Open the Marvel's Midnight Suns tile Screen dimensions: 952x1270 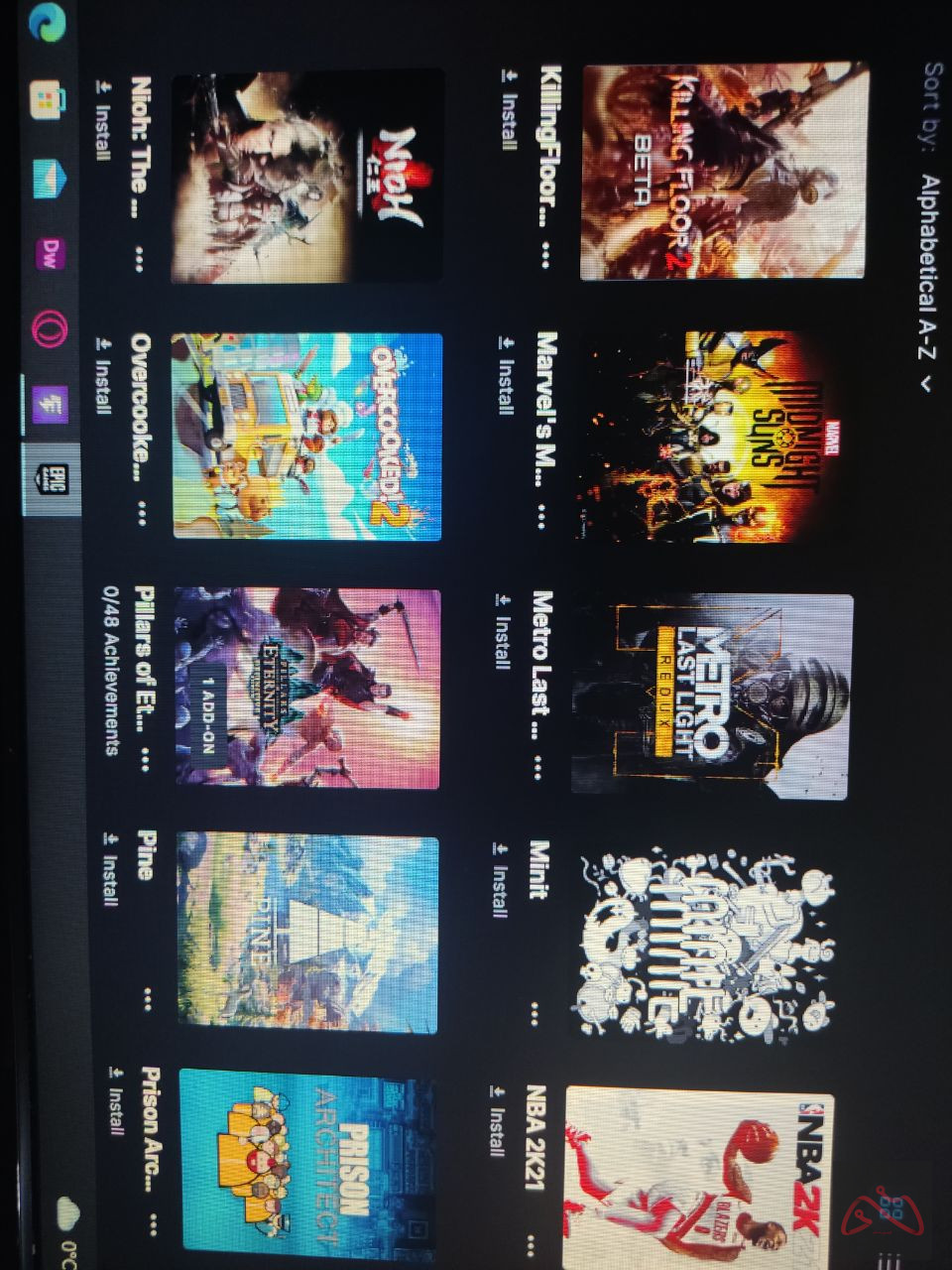[714, 437]
